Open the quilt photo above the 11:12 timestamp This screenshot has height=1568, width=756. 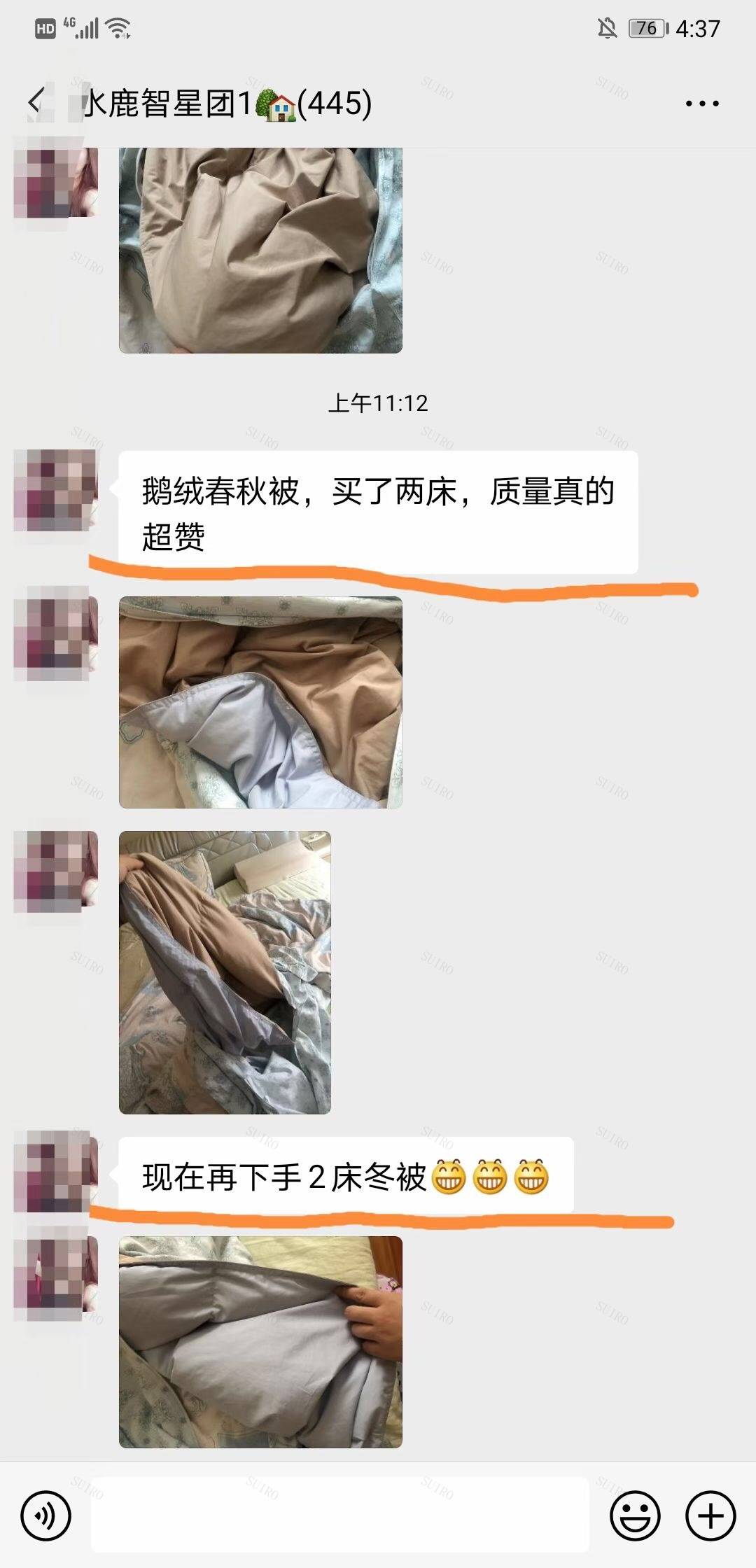click(260, 250)
